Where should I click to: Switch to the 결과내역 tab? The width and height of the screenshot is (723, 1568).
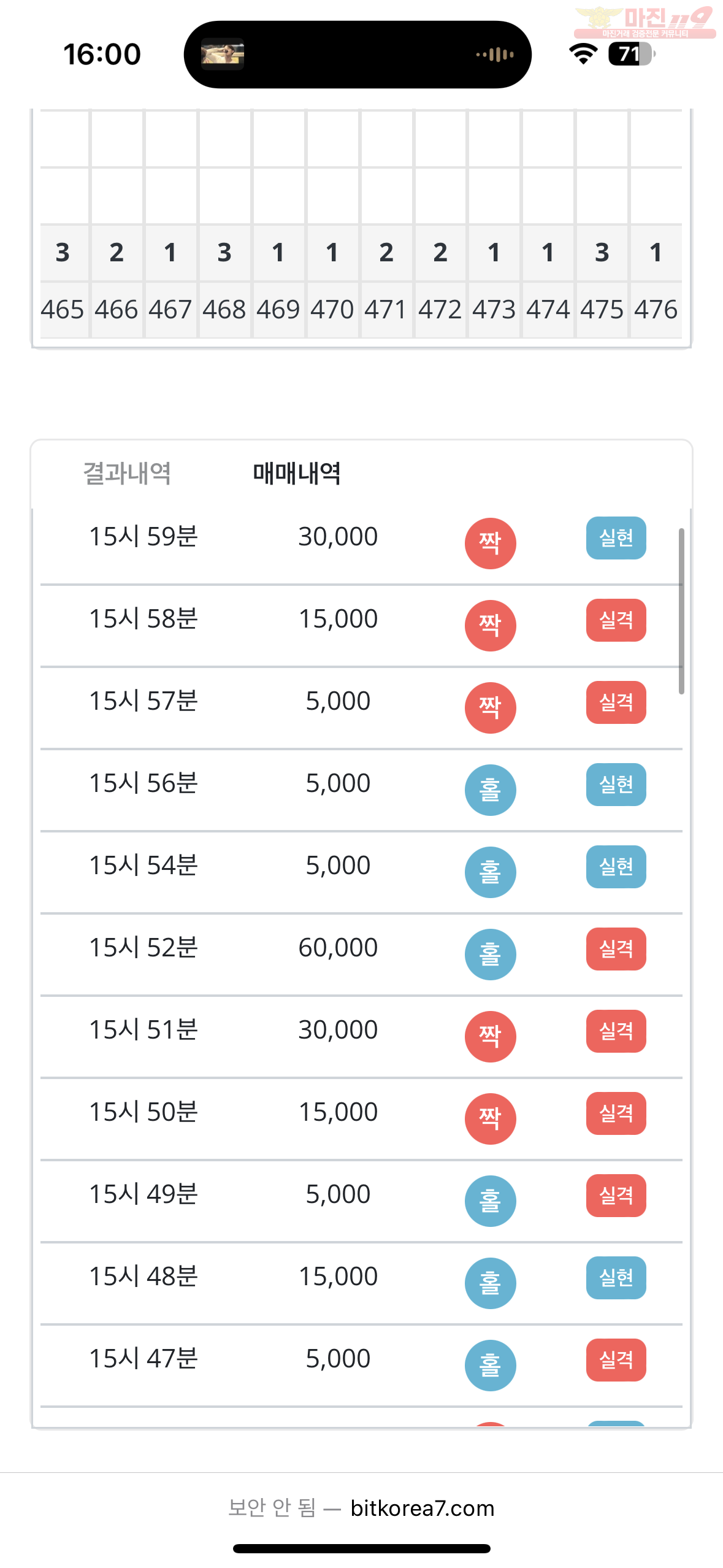(127, 474)
